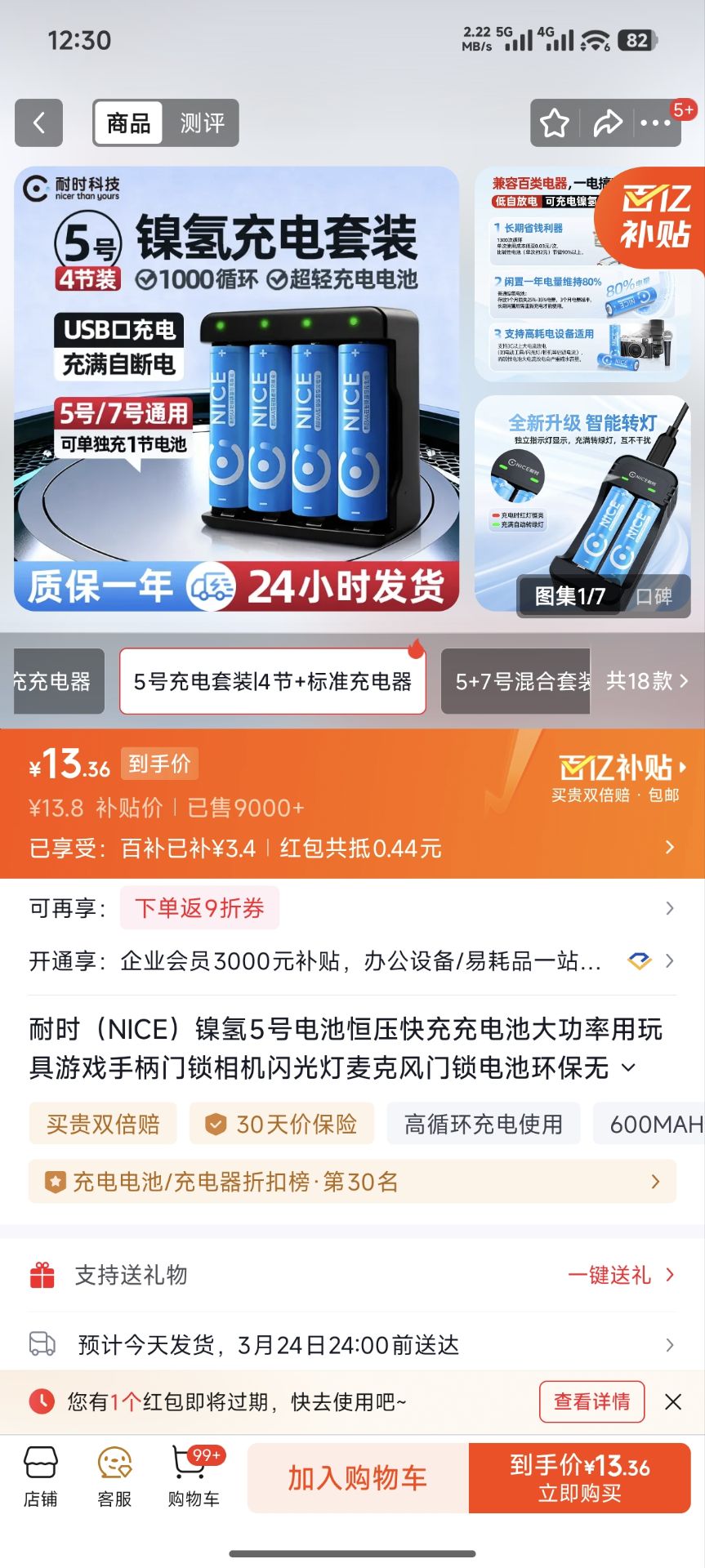The width and height of the screenshot is (705, 1568).
Task: Tap 一键送礼 to send gift
Action: click(620, 1275)
